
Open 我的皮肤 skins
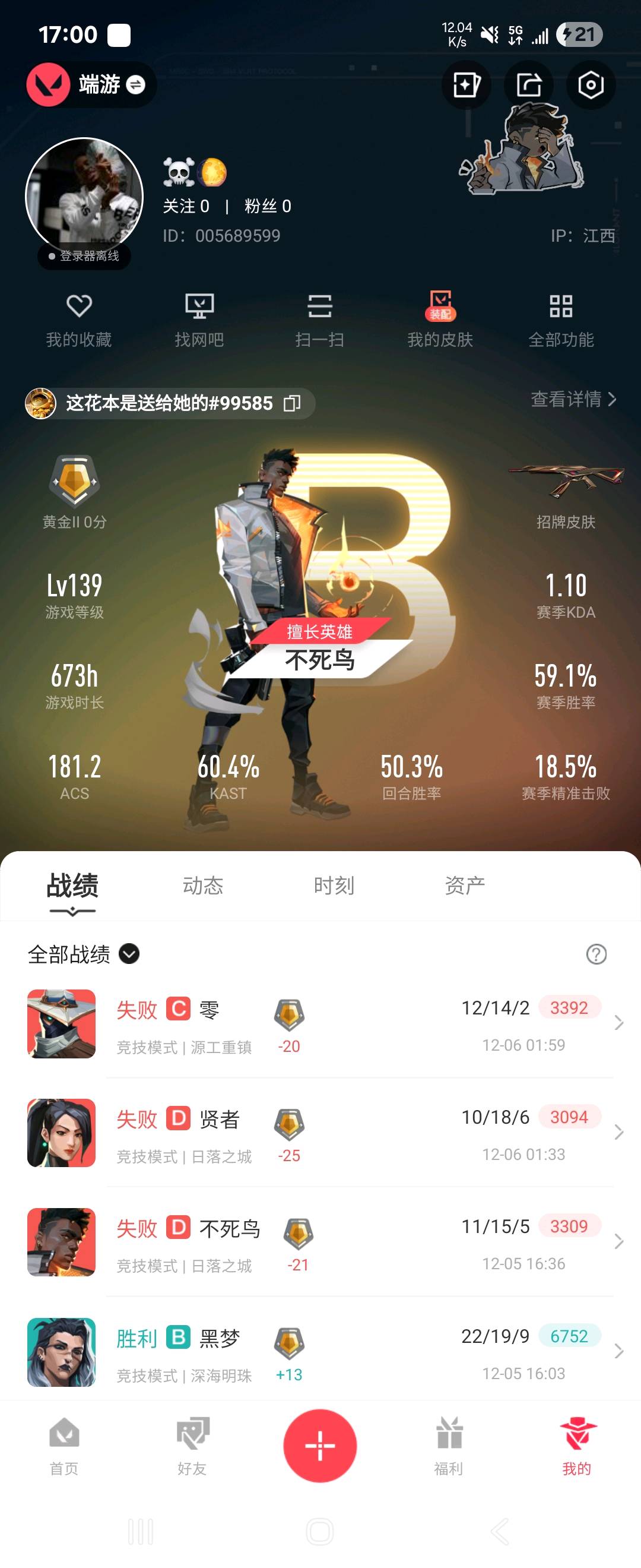(x=440, y=320)
